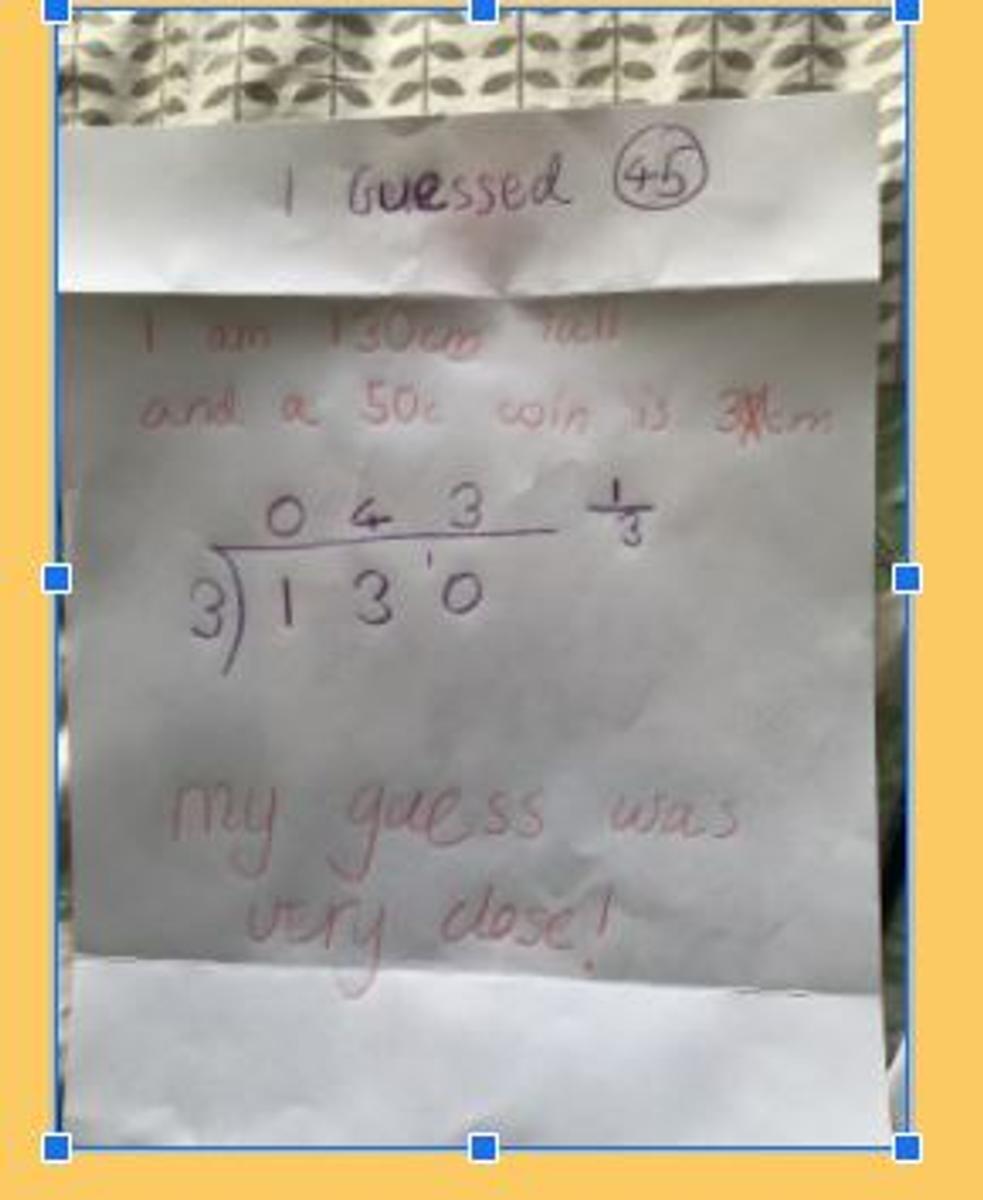Tap the left-middle resize handle
This screenshot has width=983, height=1200.
pyautogui.click(x=57, y=578)
